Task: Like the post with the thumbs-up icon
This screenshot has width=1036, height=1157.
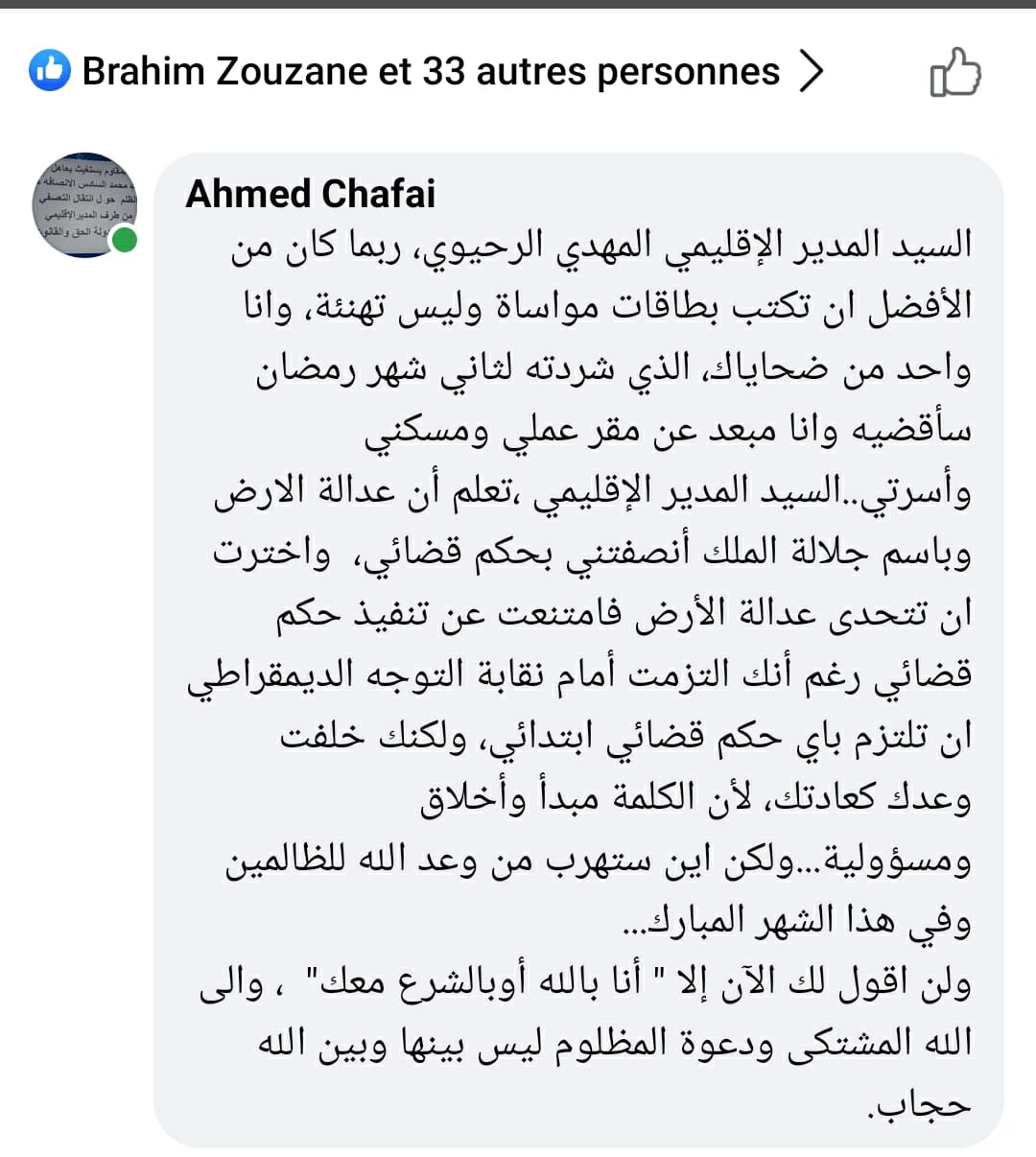Action: tap(955, 73)
